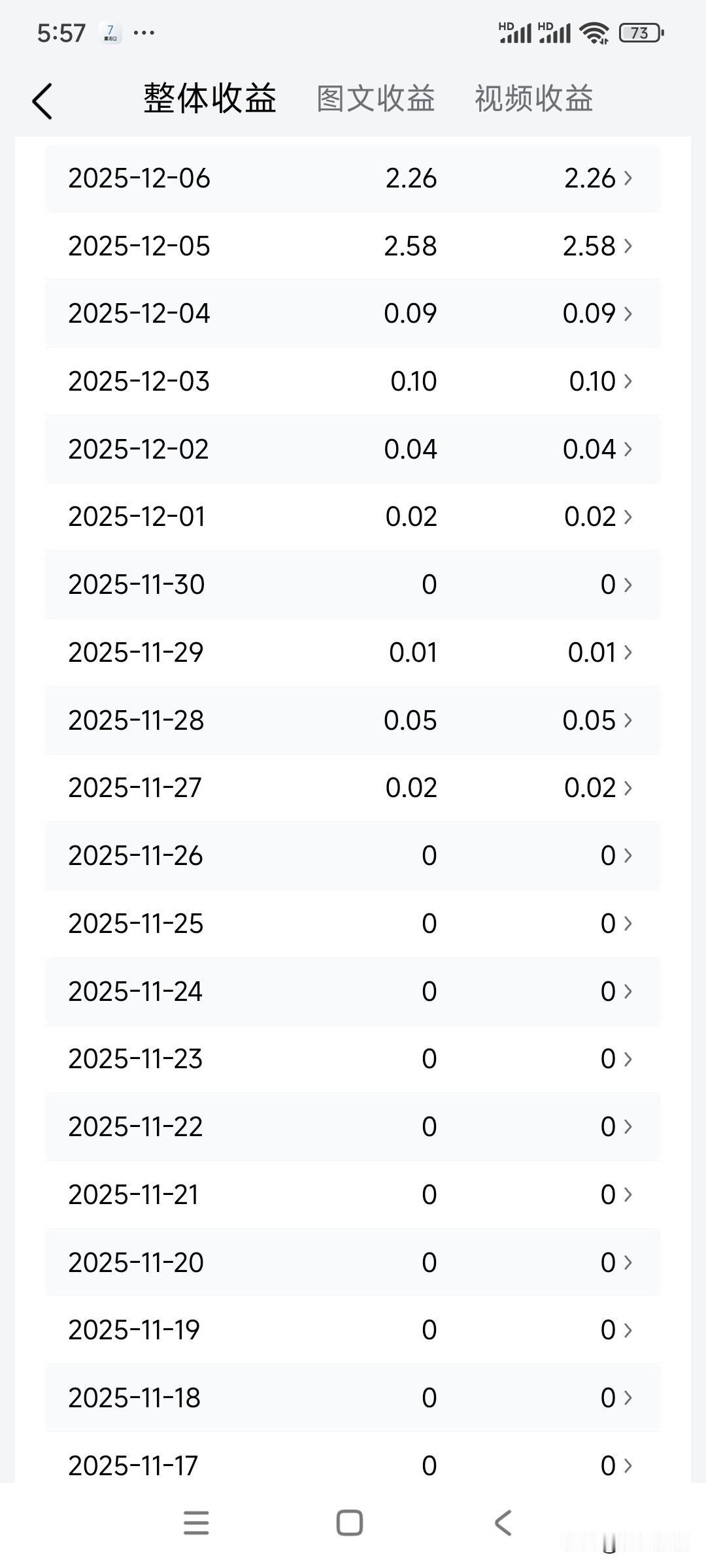Switch to the 图文收益 tab
Image resolution: width=706 pixels, height=1568 pixels.
[377, 98]
